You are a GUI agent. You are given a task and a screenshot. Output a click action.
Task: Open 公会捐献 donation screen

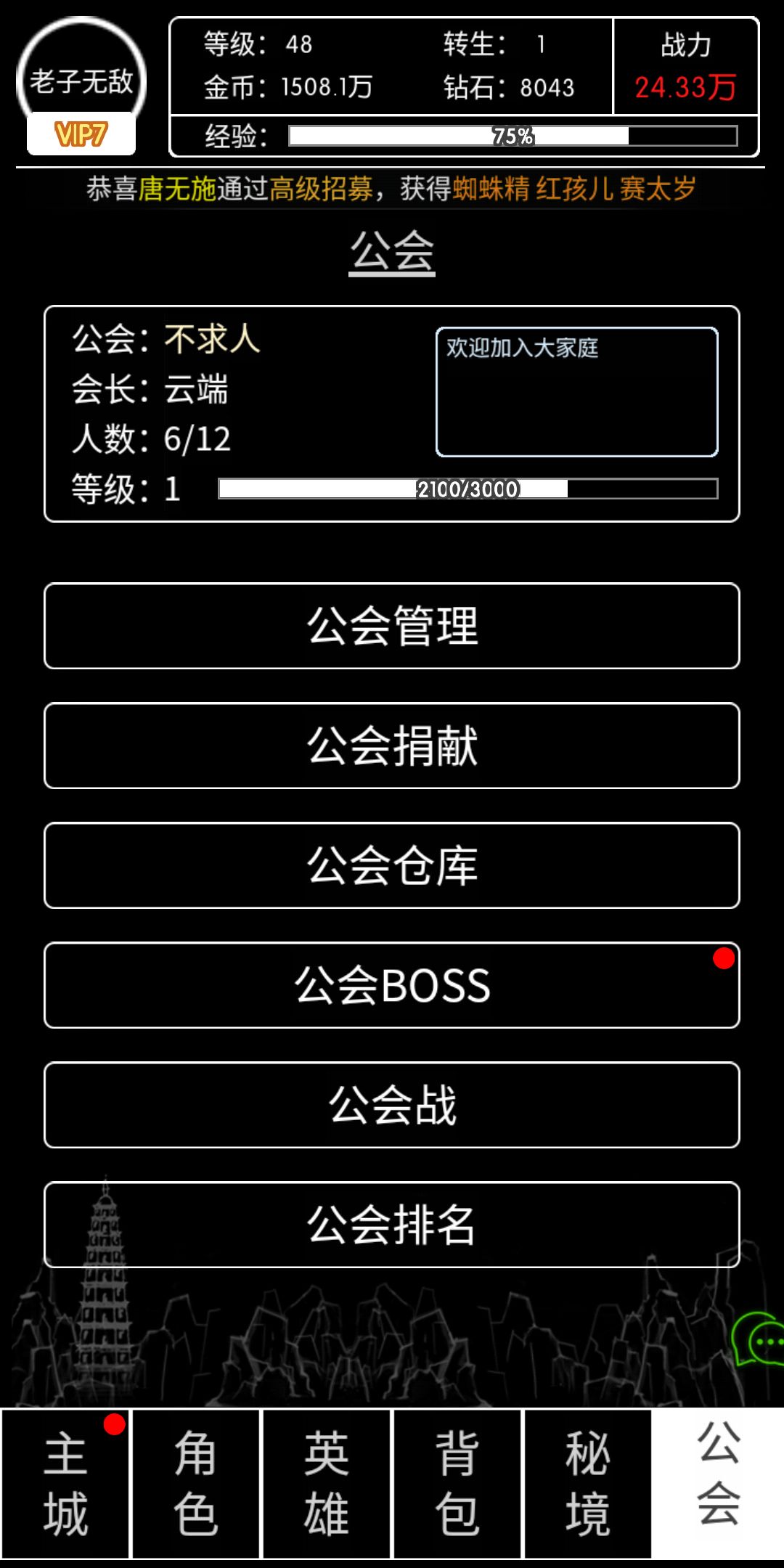click(x=392, y=747)
